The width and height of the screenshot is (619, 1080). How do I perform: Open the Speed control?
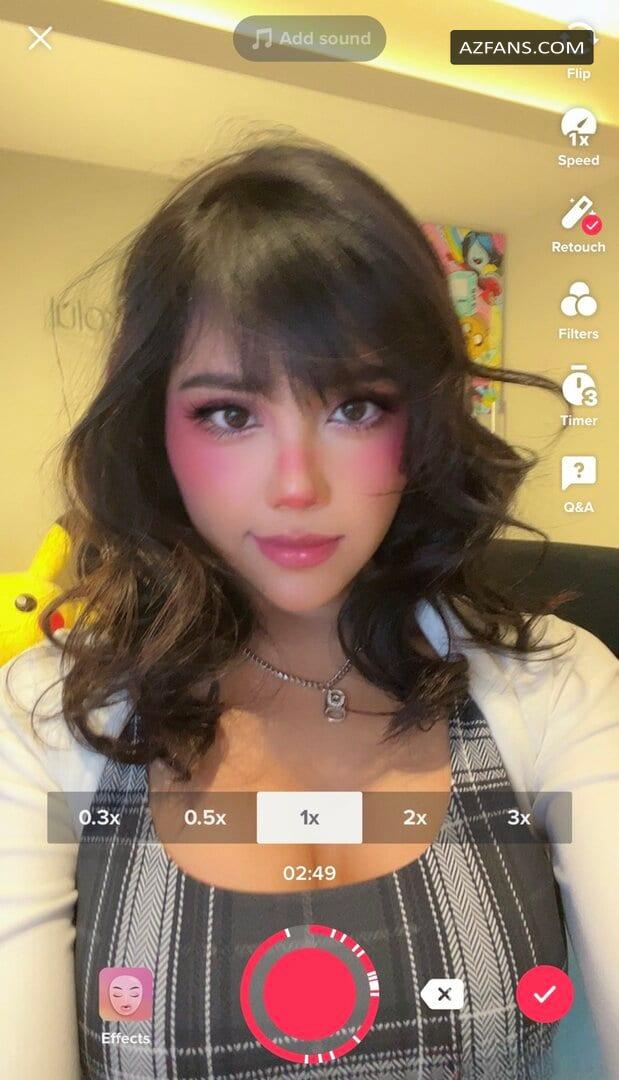[x=578, y=137]
